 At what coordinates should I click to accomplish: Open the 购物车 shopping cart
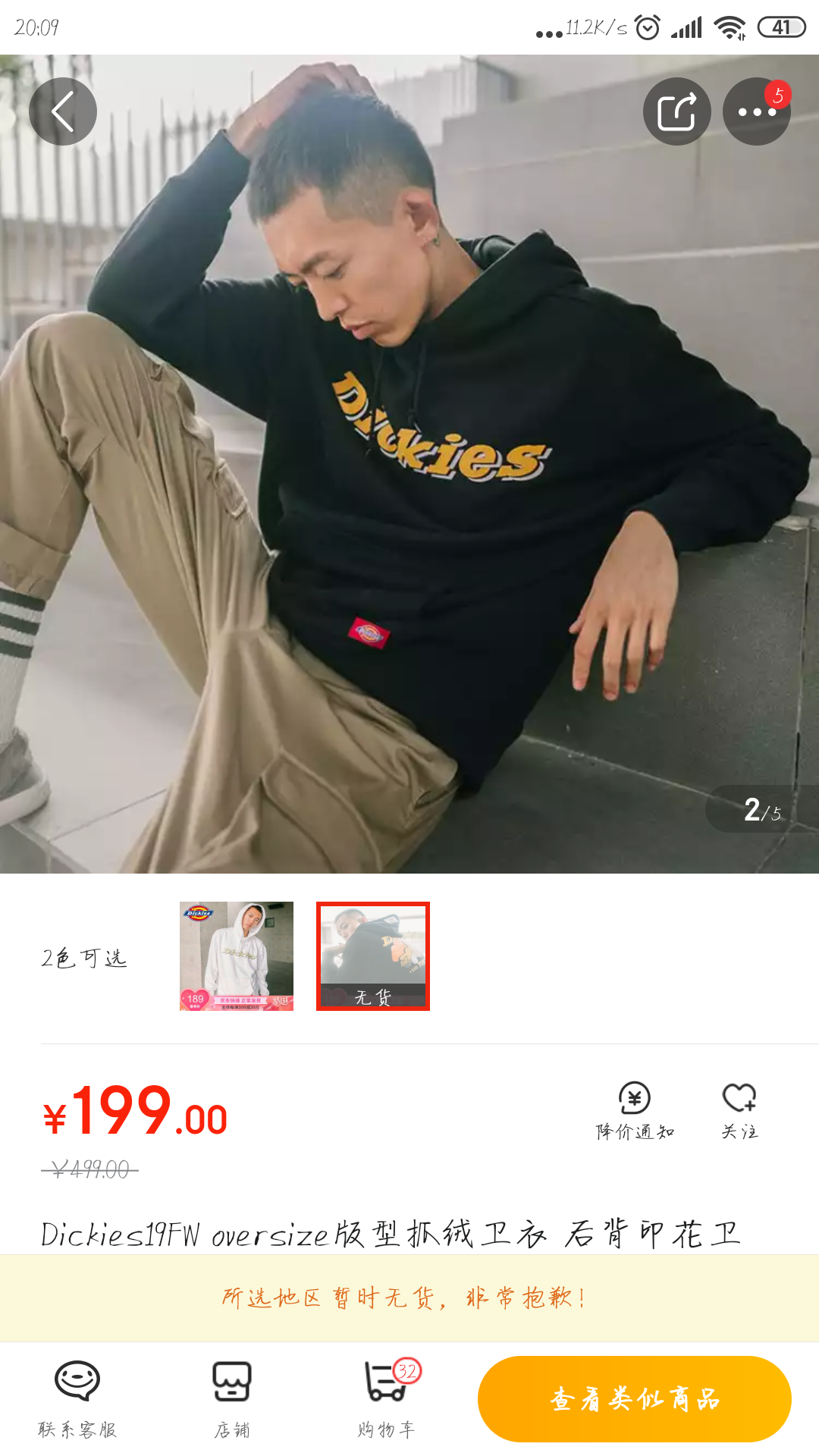(x=387, y=1398)
